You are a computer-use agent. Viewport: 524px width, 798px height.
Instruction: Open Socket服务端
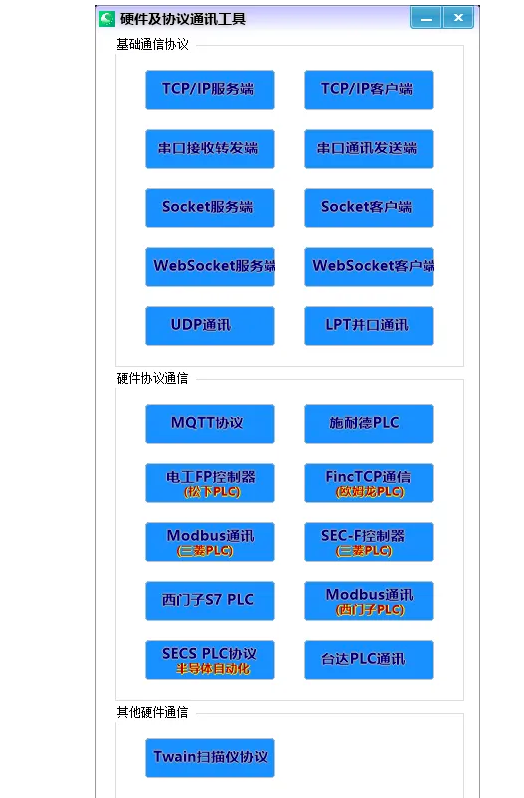(210, 208)
